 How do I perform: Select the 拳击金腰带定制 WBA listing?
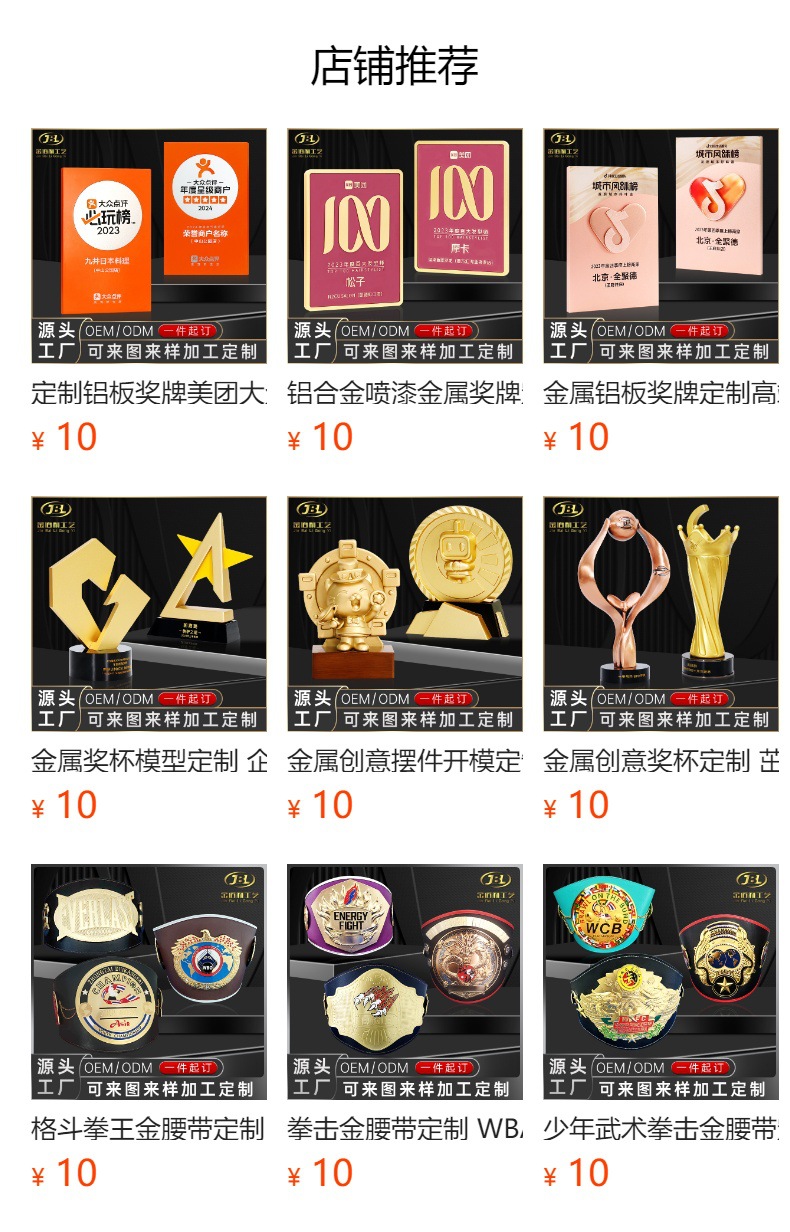405,982
